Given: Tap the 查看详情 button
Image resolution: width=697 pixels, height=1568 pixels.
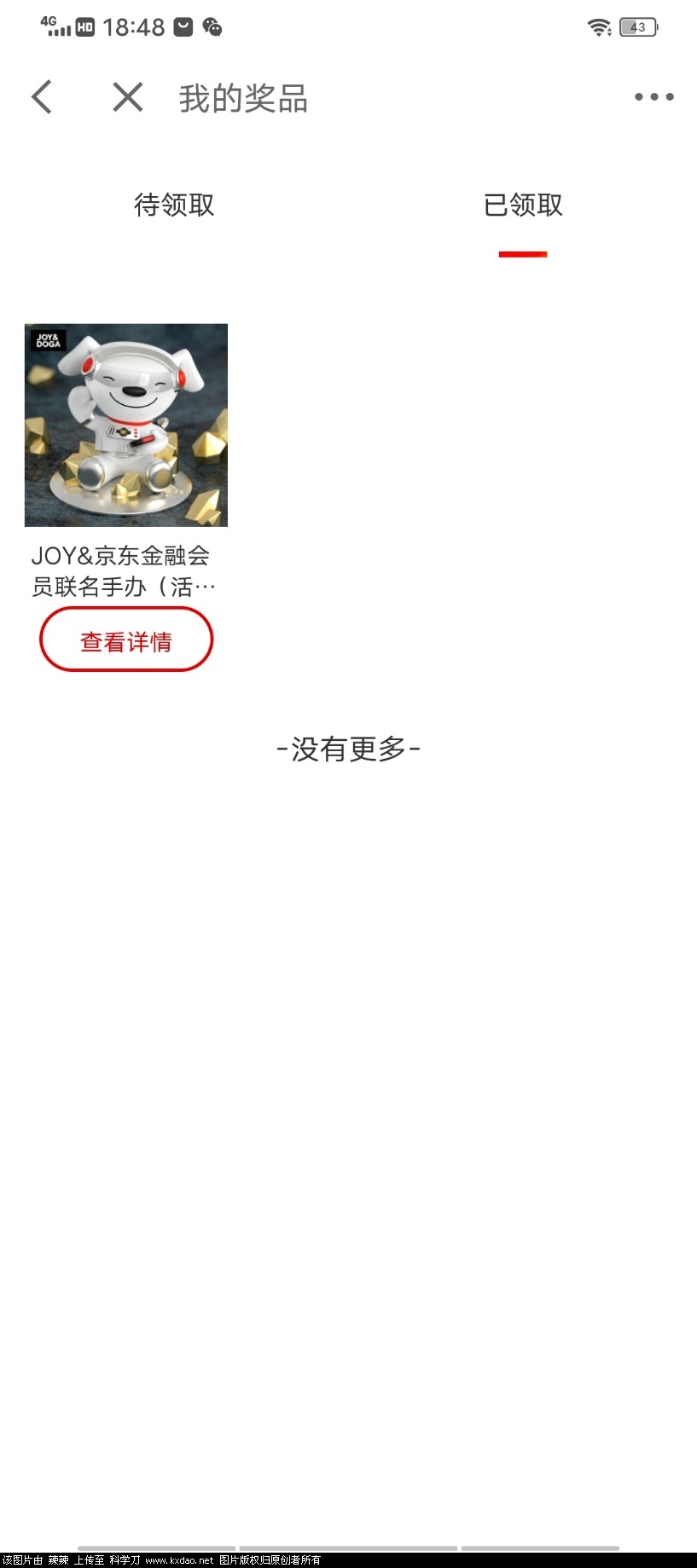Looking at the screenshot, I should coord(126,639).
